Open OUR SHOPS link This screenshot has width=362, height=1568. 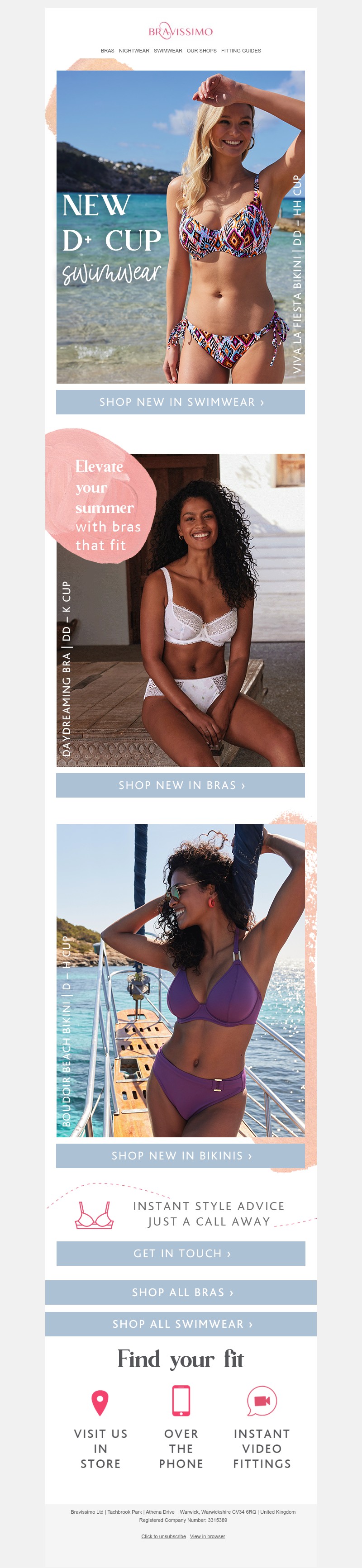[x=201, y=51]
